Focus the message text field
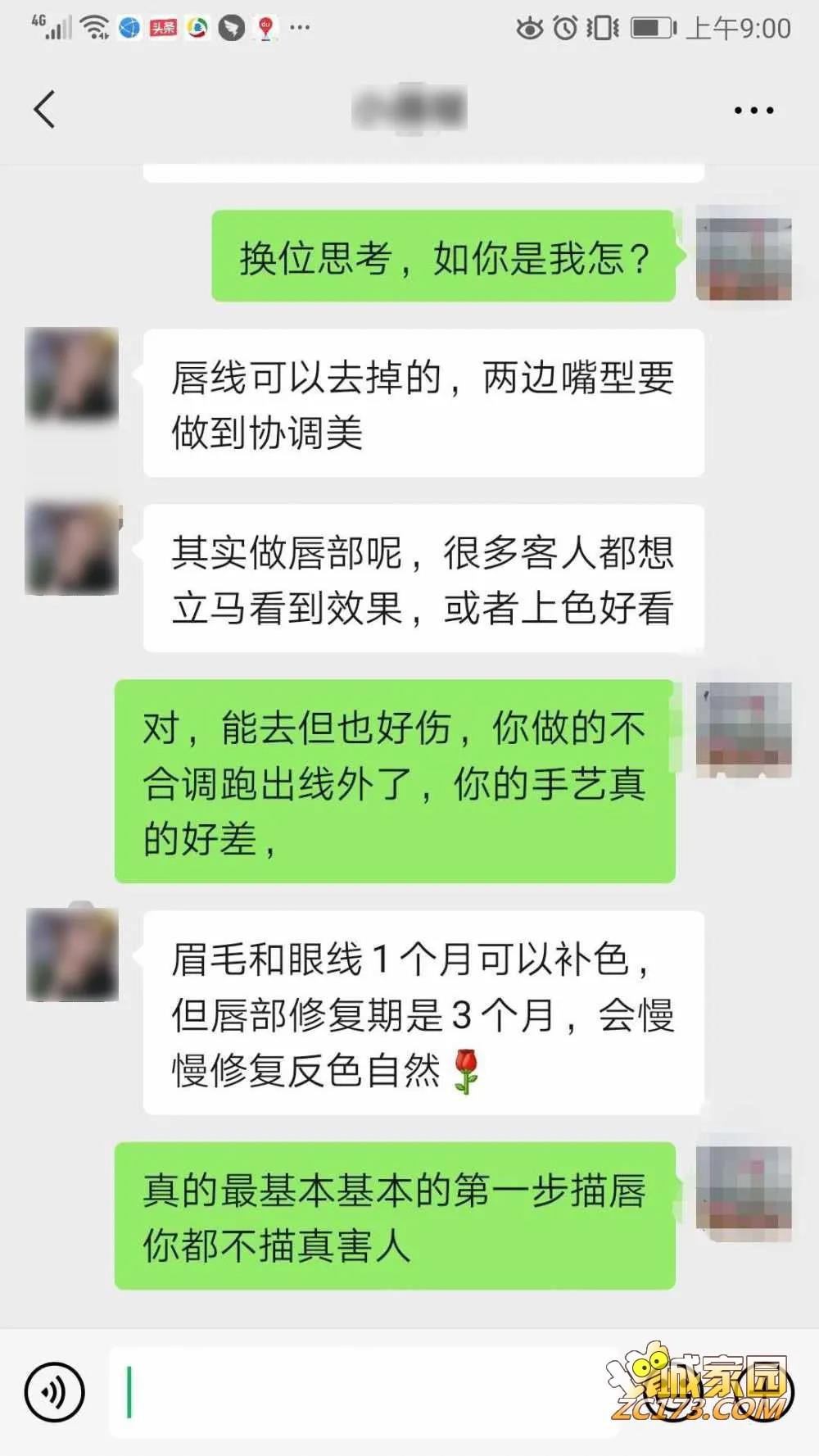Image resolution: width=819 pixels, height=1456 pixels. pyautogui.click(x=360, y=1393)
